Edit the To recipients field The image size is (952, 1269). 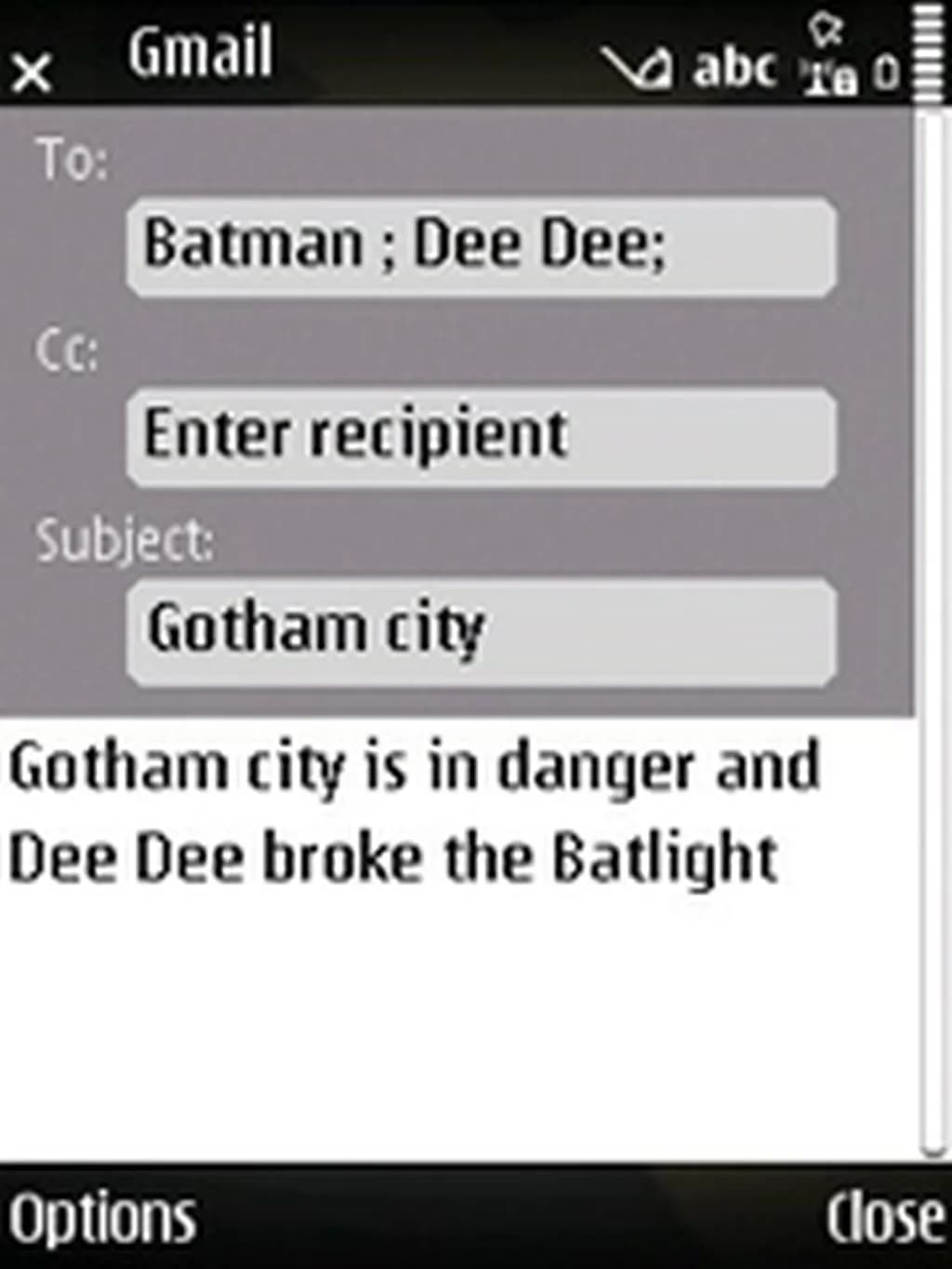click(481, 246)
